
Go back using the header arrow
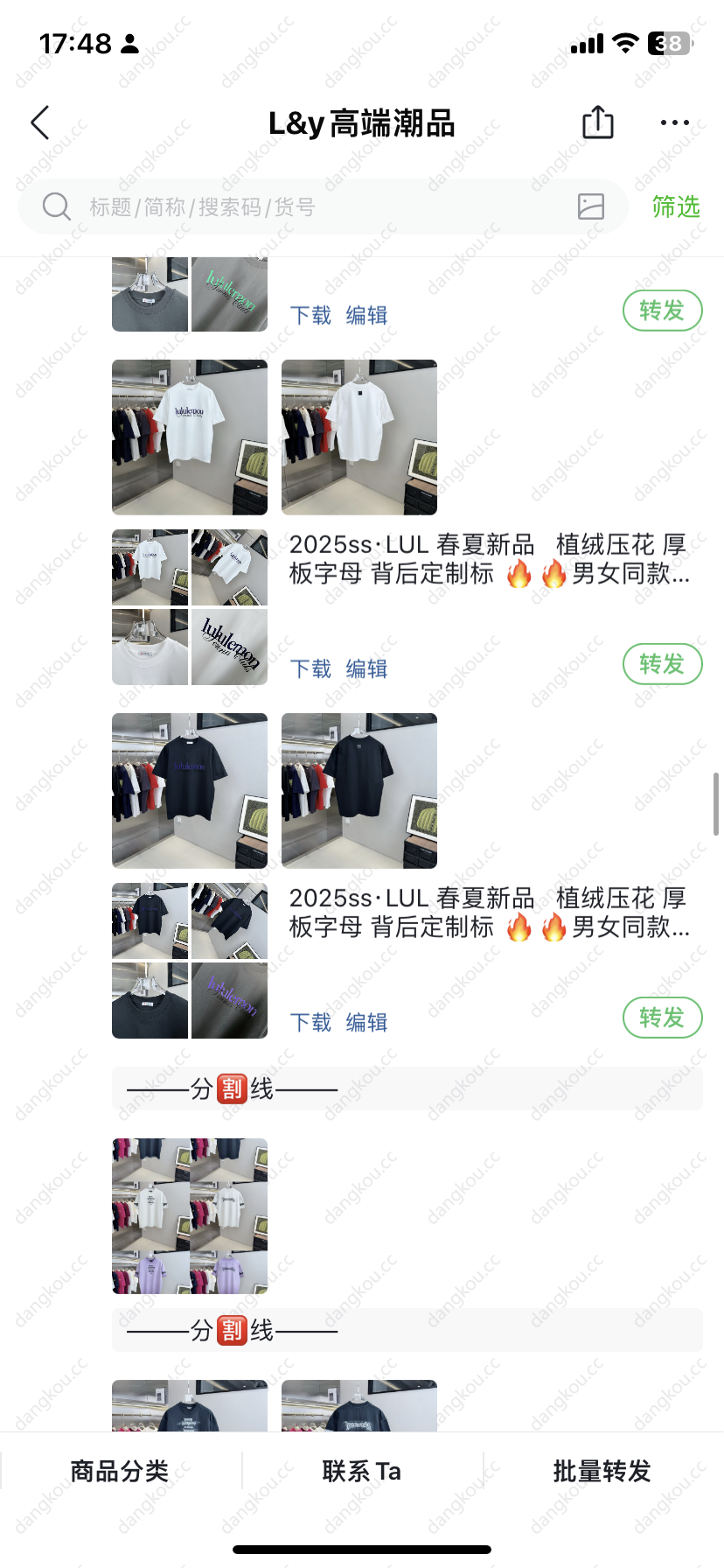(x=40, y=123)
